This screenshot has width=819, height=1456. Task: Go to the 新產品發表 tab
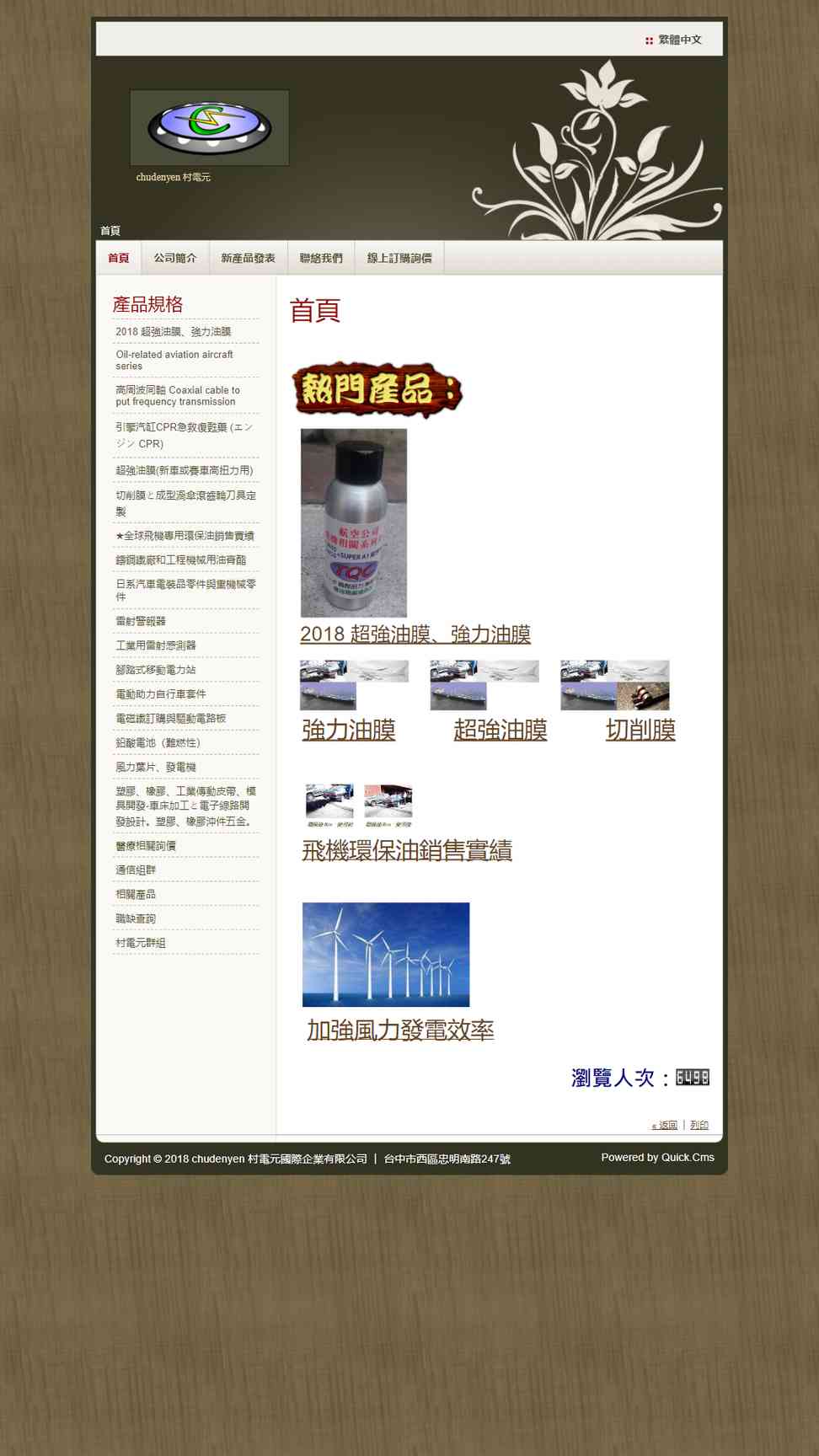tap(248, 258)
